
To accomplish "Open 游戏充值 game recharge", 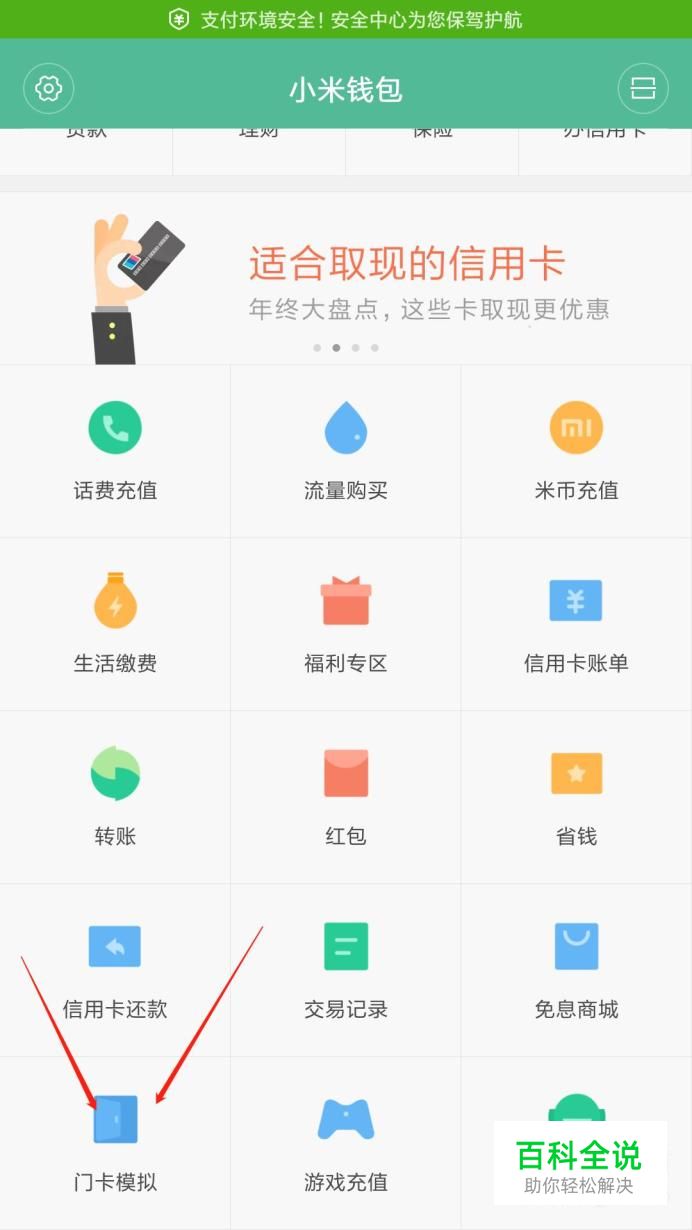I will tap(346, 1142).
